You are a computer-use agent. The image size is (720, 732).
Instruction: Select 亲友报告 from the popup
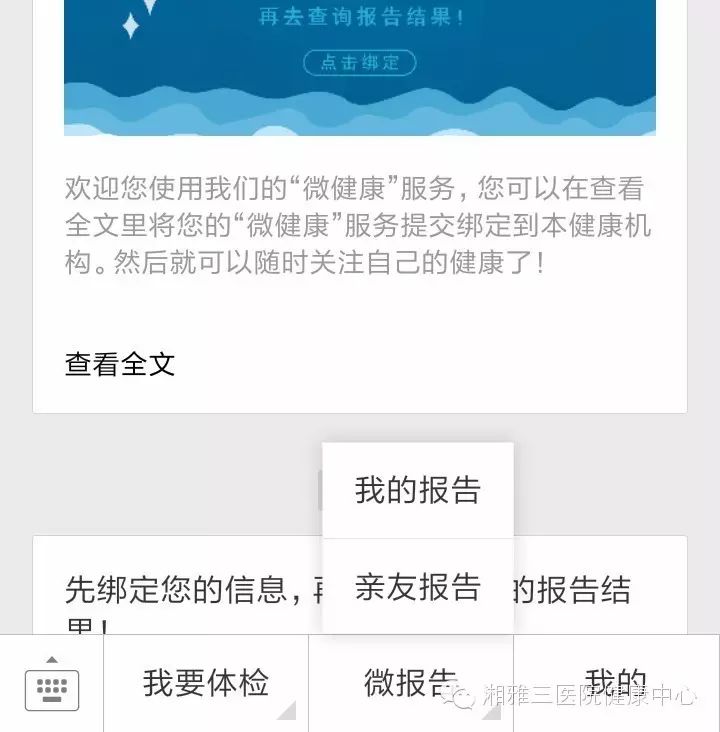(x=418, y=587)
